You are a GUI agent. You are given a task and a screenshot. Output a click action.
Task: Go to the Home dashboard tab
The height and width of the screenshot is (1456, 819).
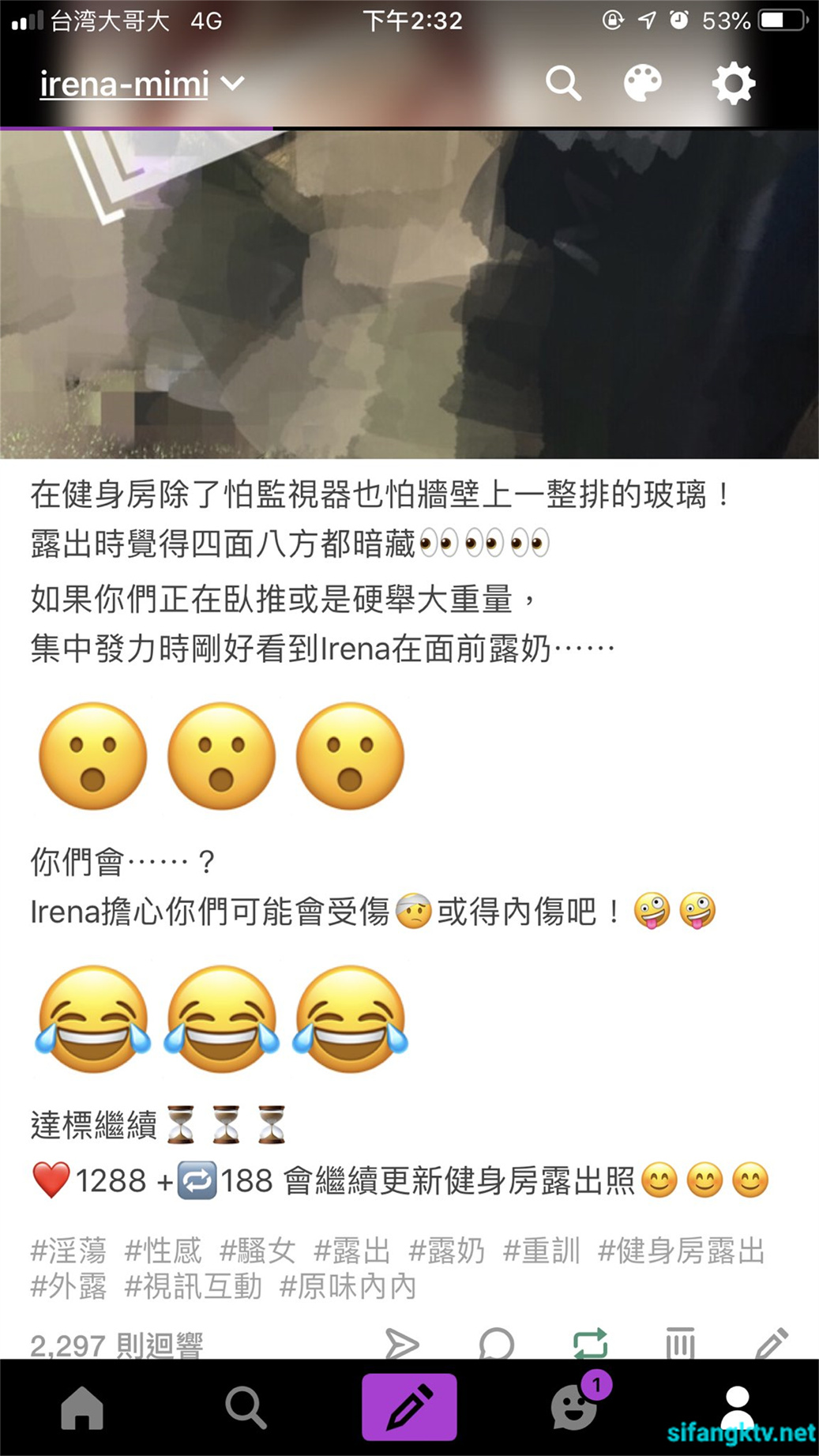pos(82,1407)
